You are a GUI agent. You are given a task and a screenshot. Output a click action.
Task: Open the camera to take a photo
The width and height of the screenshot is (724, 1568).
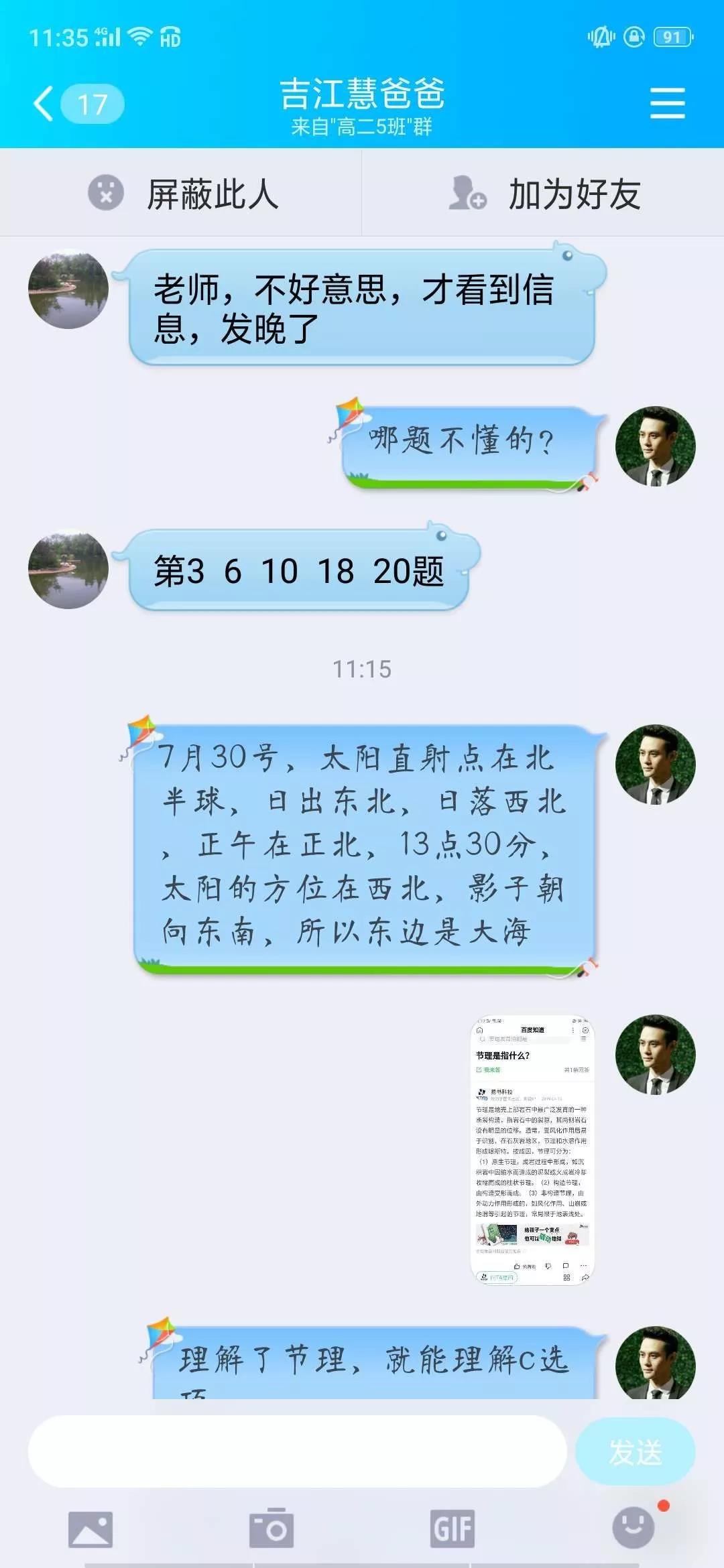pyautogui.click(x=271, y=1530)
